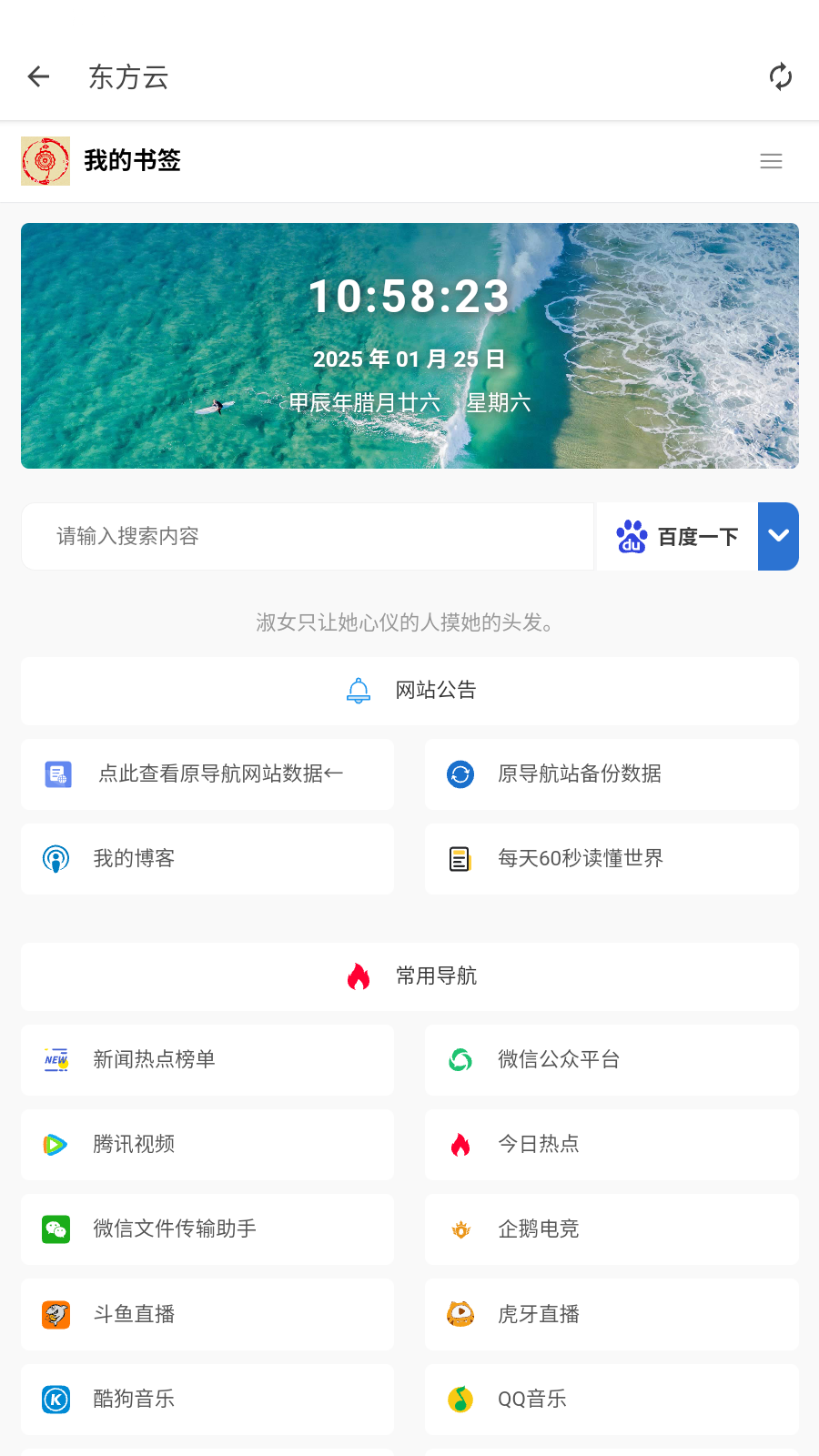Click the 酷狗音乐 blue K icon
Viewport: 819px width, 1456px height.
(x=56, y=1399)
